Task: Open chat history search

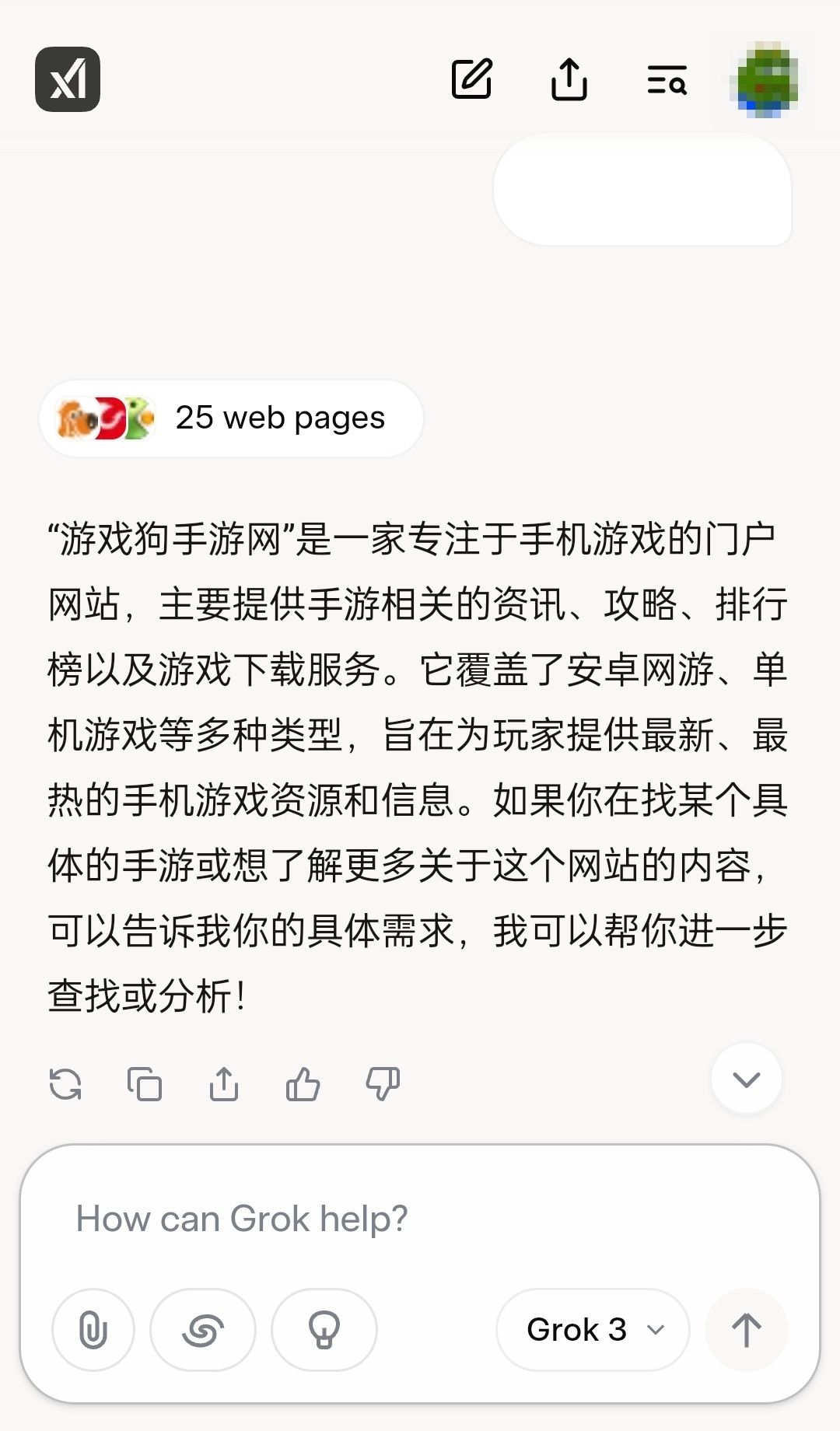Action: [x=667, y=79]
